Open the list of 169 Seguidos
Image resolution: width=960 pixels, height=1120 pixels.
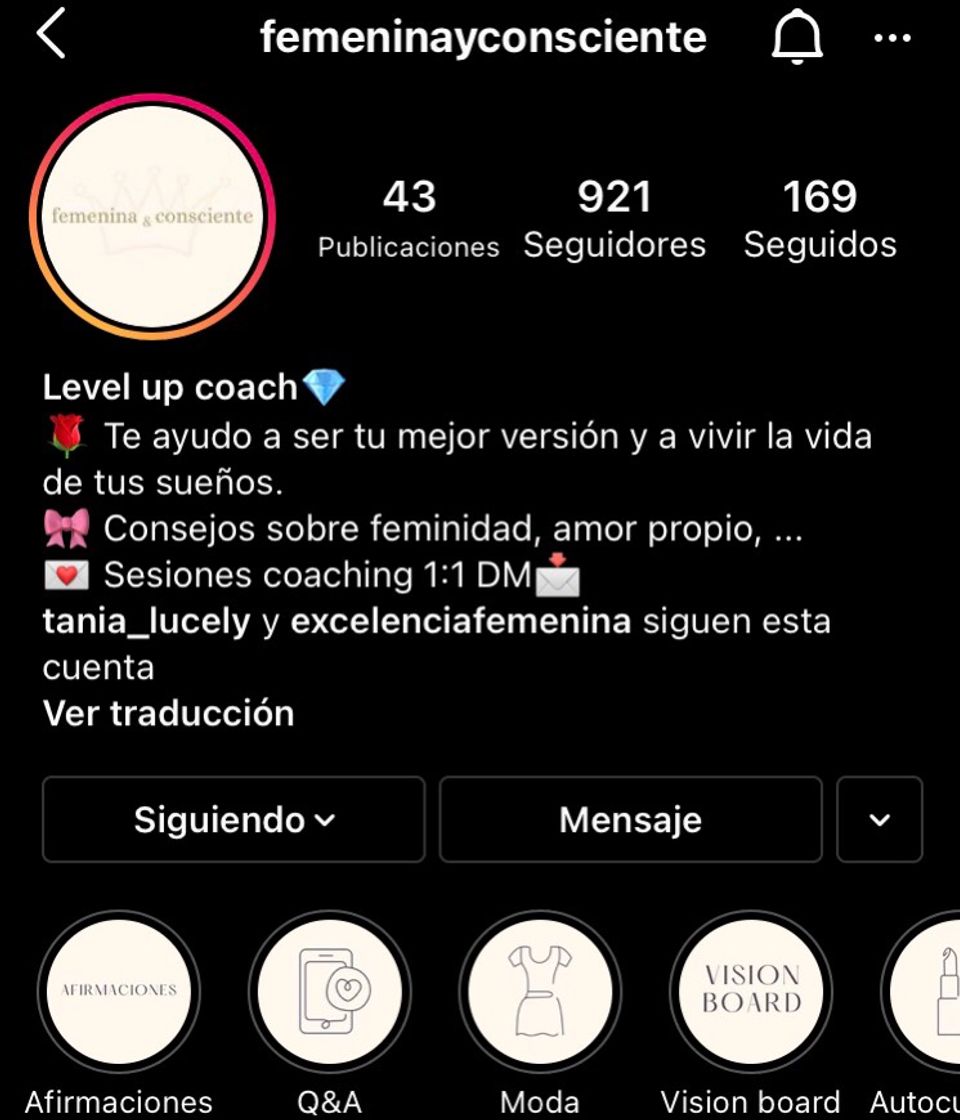point(820,219)
